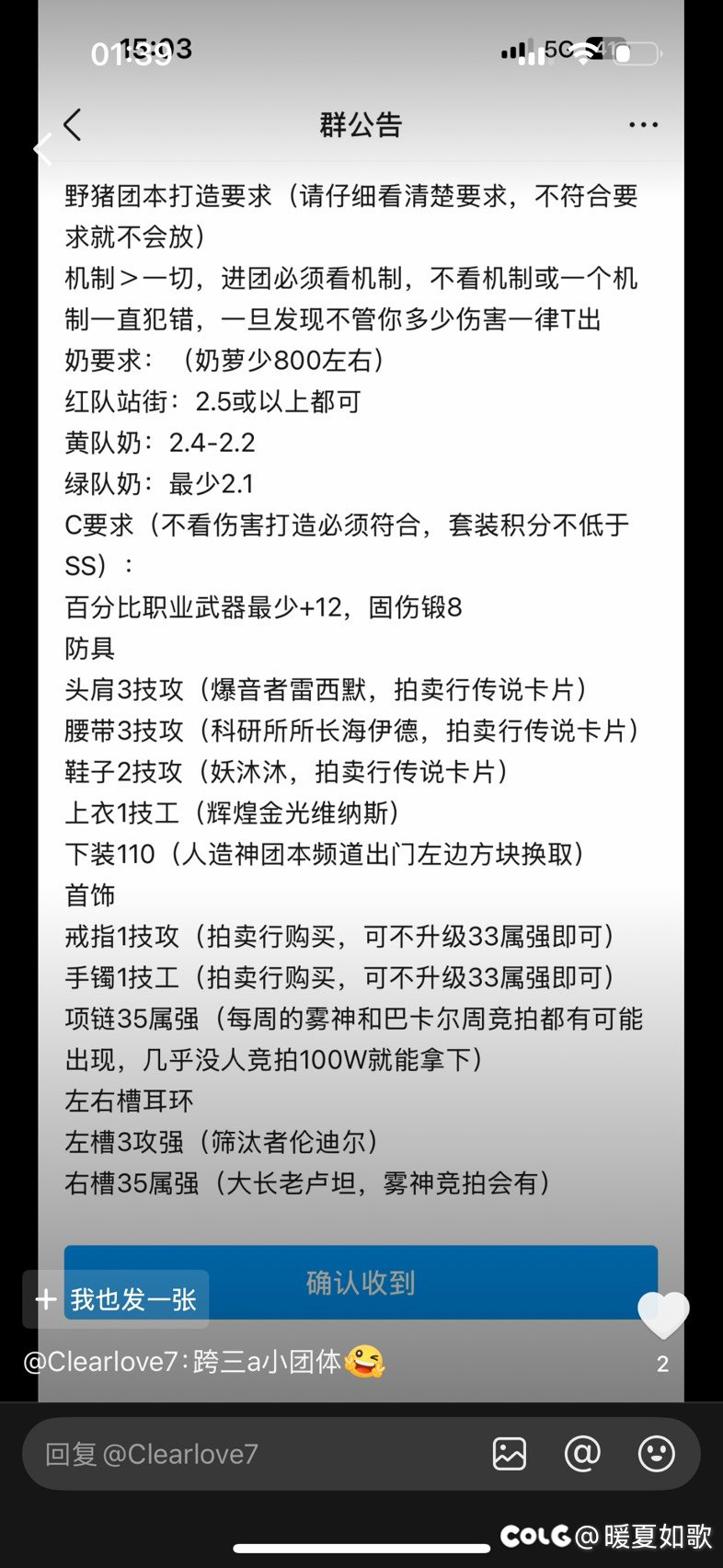Screen dimensions: 723x1568
Task: Open the more options (…) menu
Action: coord(643,124)
